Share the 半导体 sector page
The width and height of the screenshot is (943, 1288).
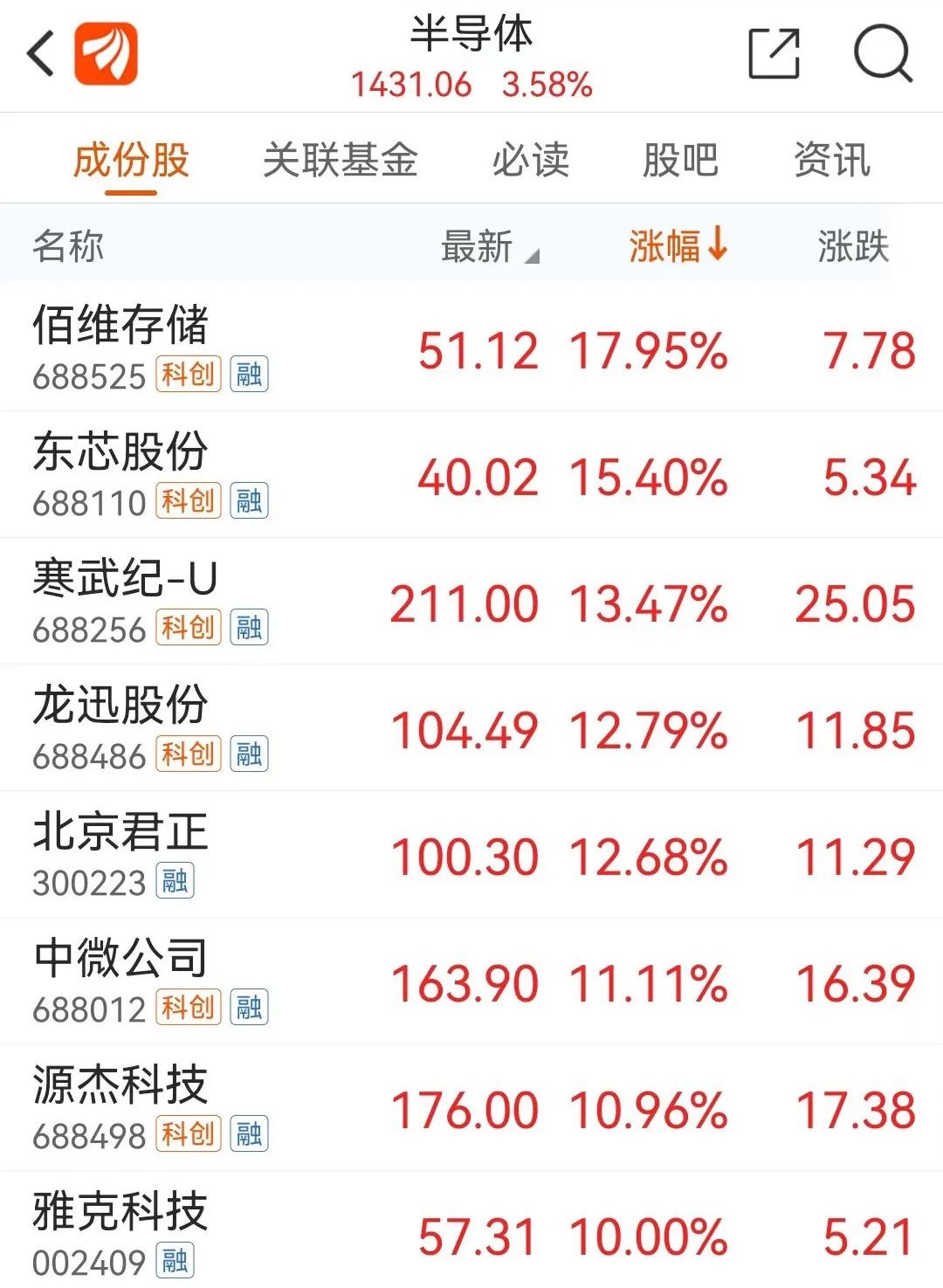point(774,54)
